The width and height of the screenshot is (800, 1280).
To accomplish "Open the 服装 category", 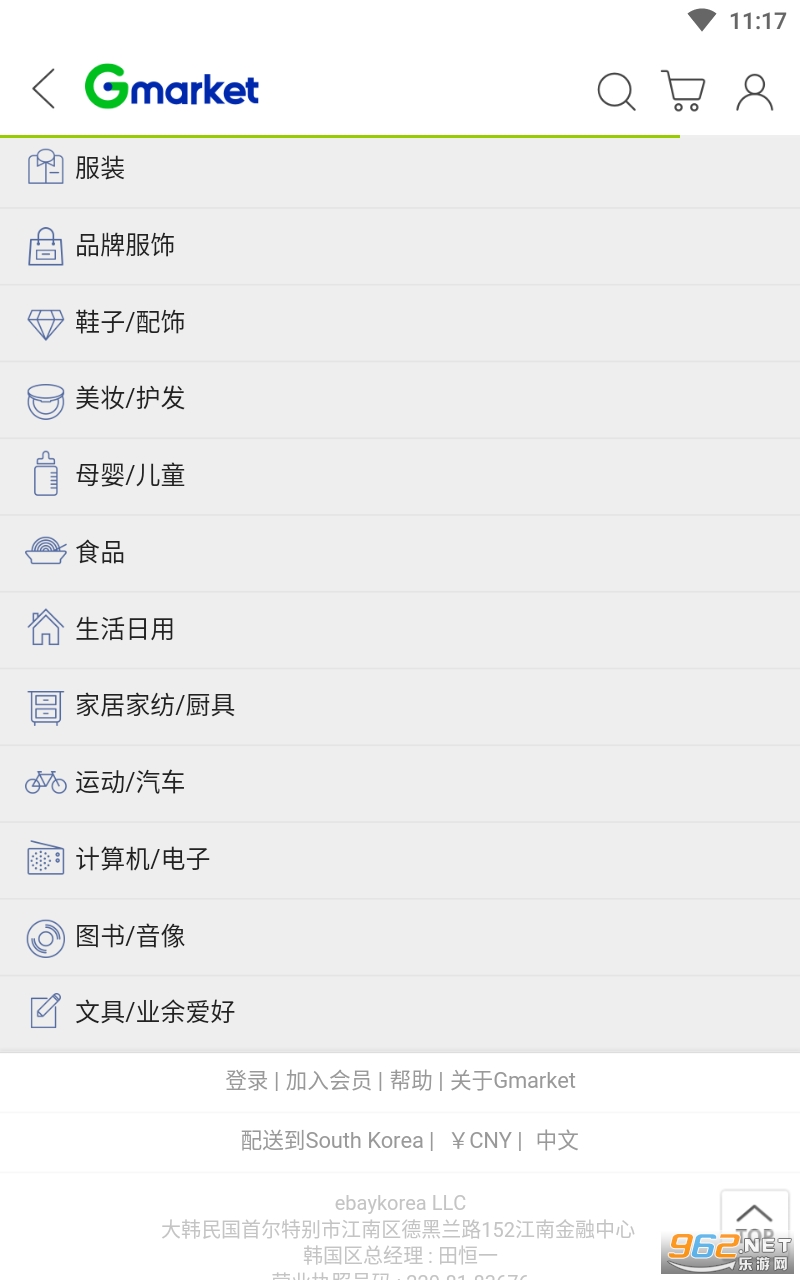I will coord(100,168).
